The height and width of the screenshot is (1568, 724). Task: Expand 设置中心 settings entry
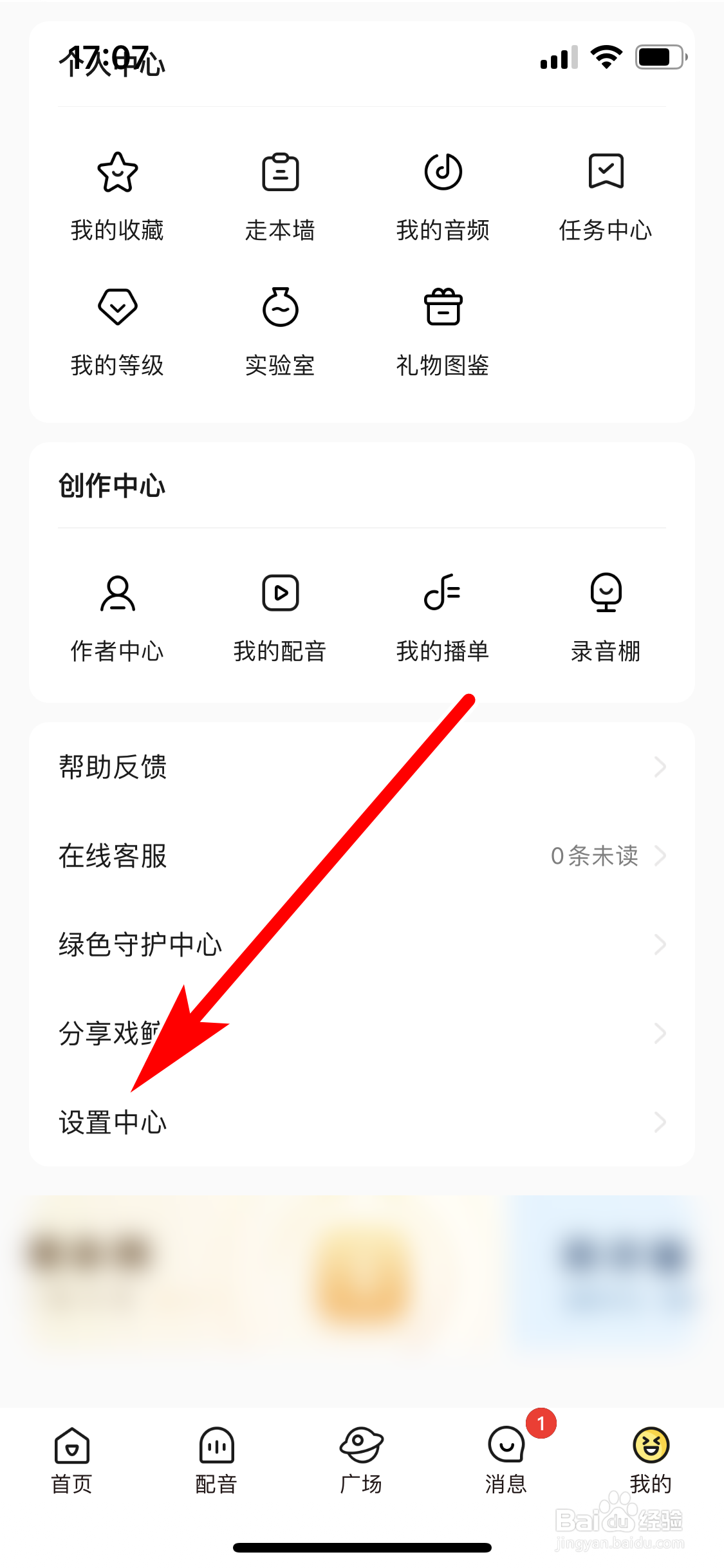tap(661, 1123)
